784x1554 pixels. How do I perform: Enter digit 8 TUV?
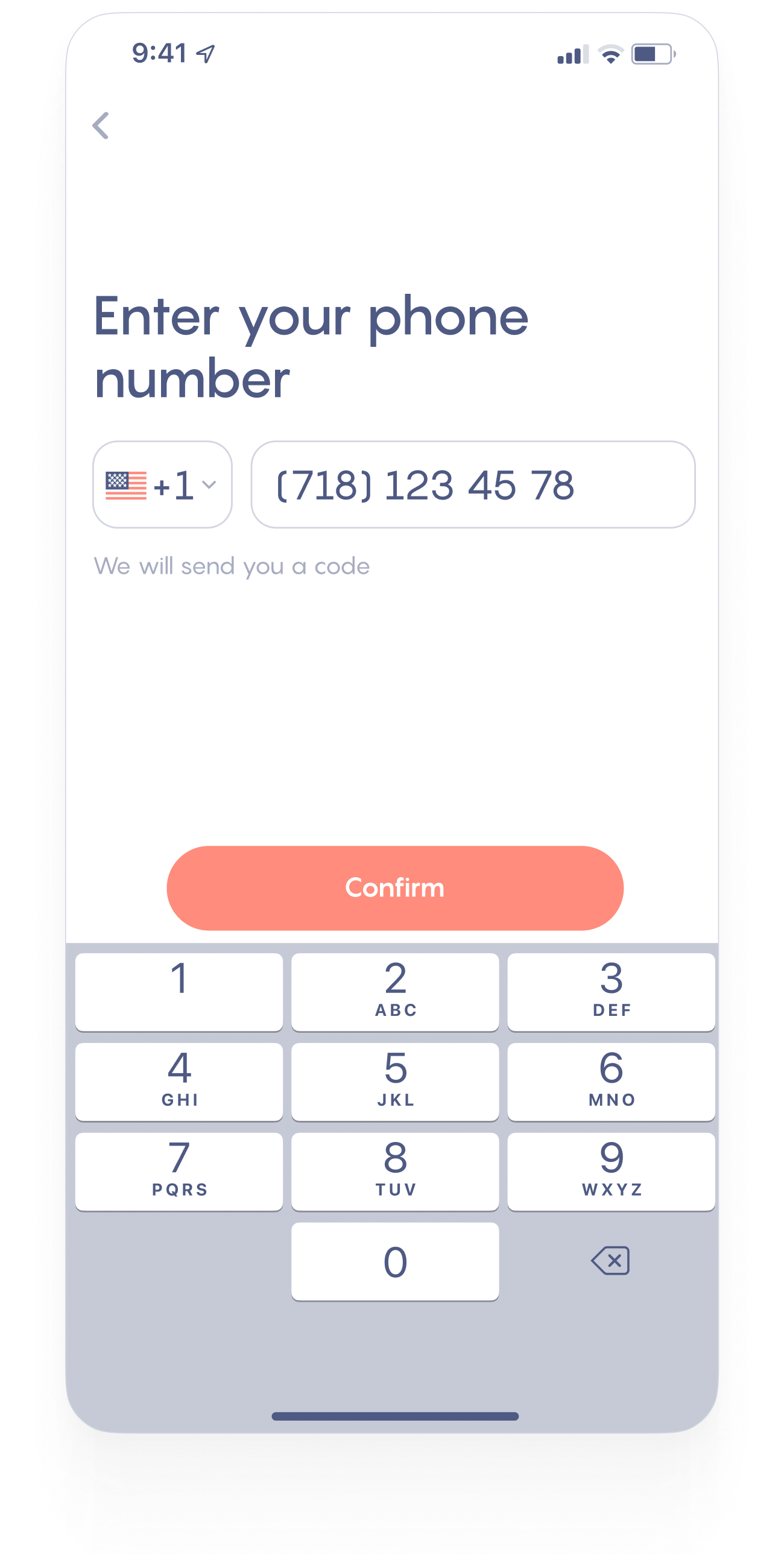pyautogui.click(x=395, y=1171)
